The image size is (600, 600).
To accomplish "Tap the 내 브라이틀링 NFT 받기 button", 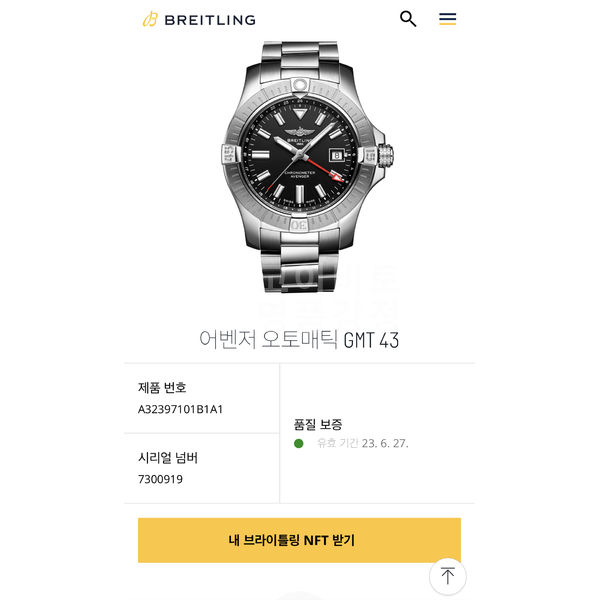I will click(x=299, y=540).
